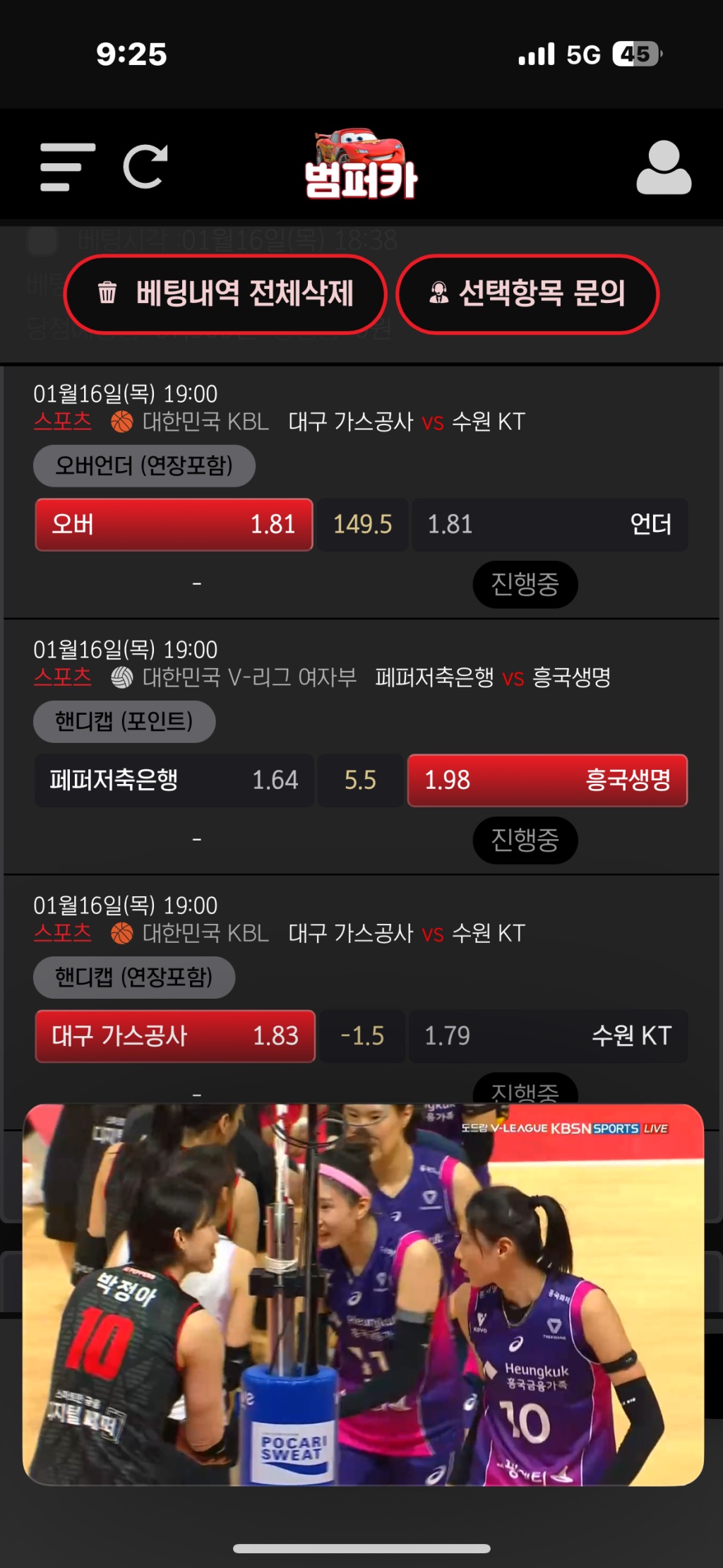The image size is (723, 1568).
Task: Open the user profile icon
Action: [663, 167]
